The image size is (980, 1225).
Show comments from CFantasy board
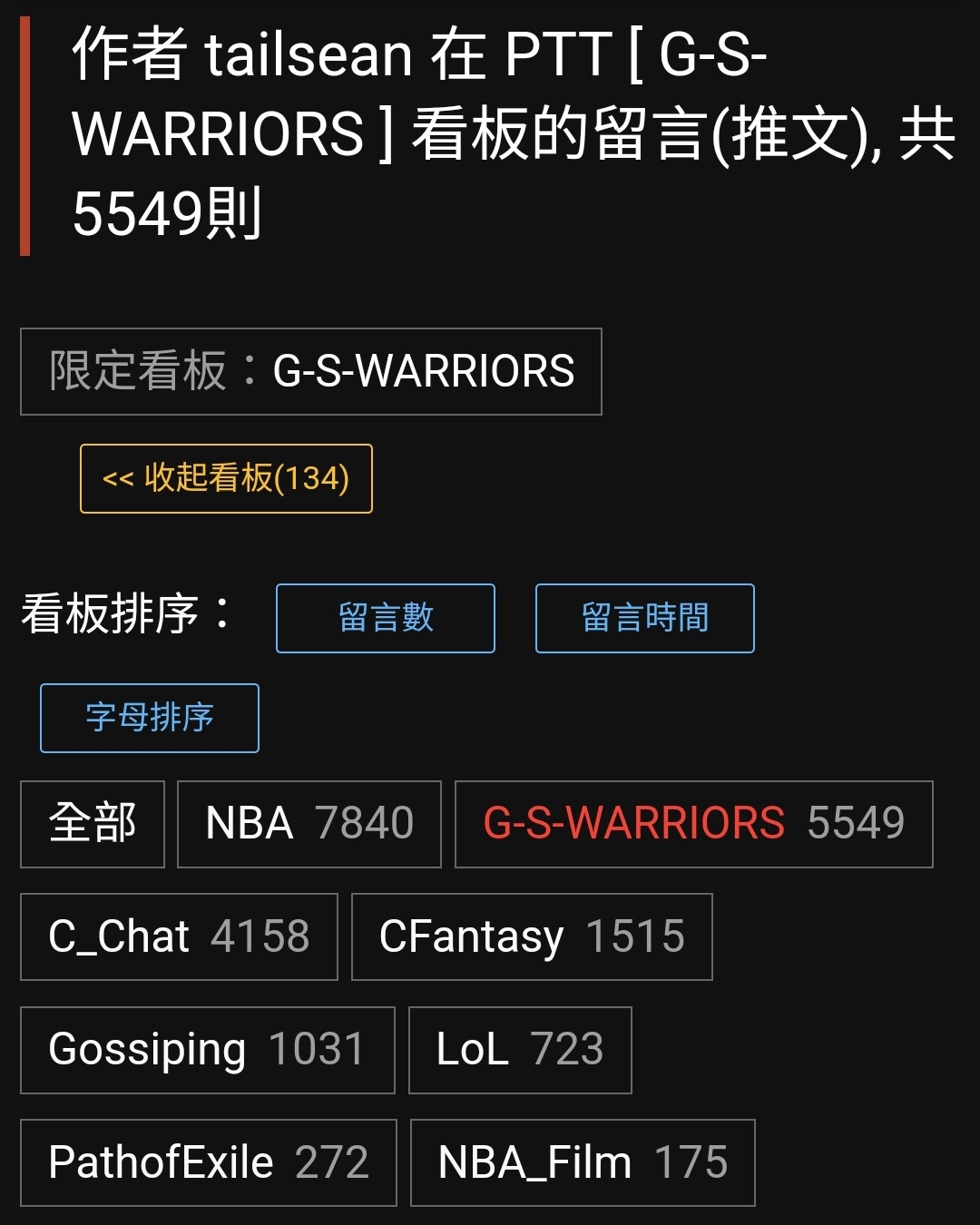coord(532,936)
